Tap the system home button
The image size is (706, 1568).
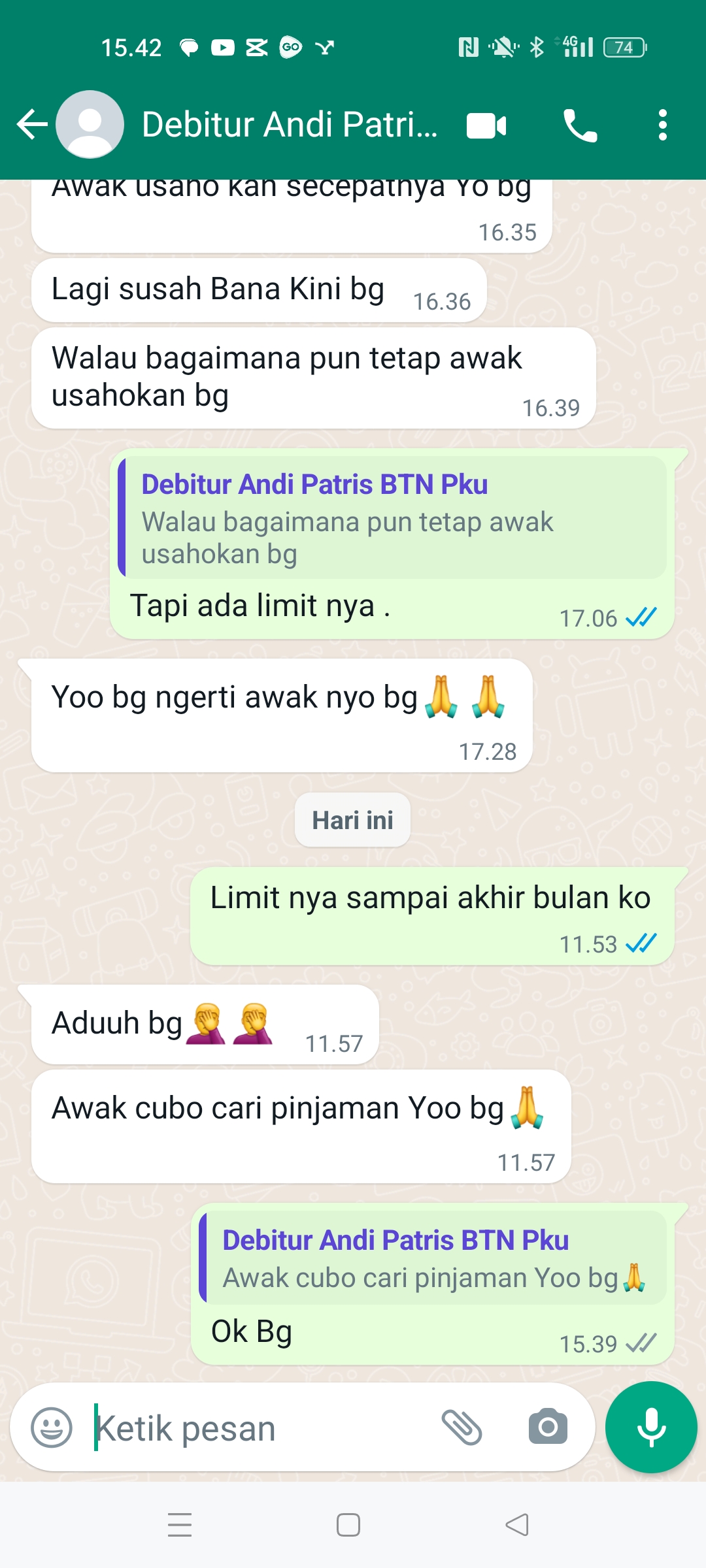click(x=348, y=1525)
